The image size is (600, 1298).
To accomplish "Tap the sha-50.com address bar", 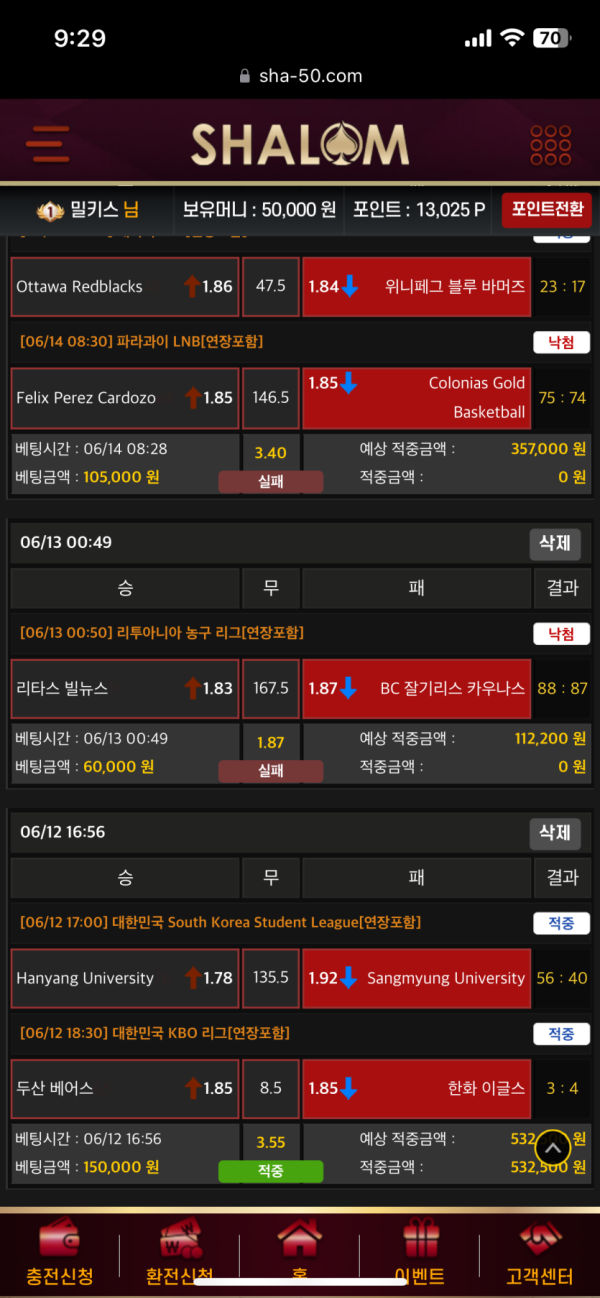I will (300, 76).
